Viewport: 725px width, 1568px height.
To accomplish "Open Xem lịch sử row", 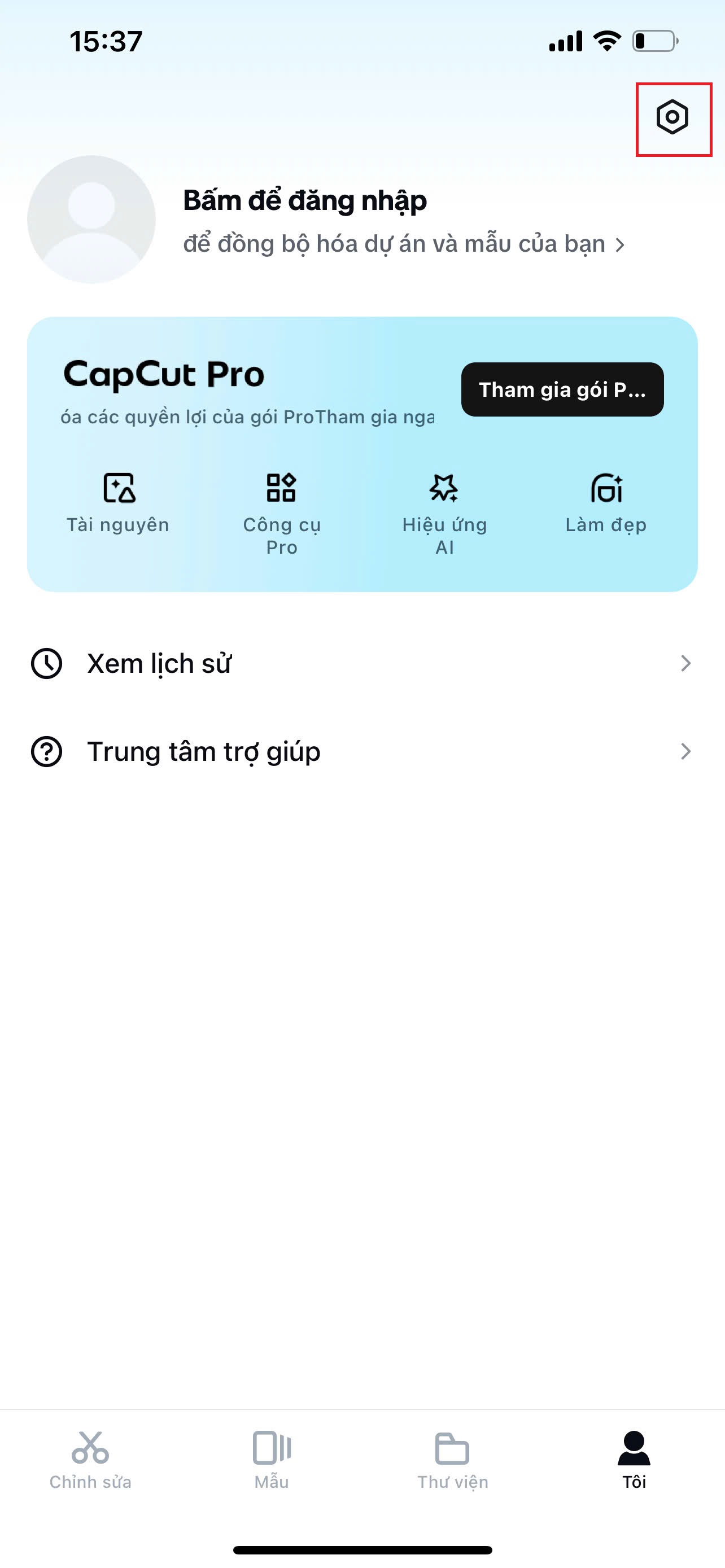I will coord(362,663).
